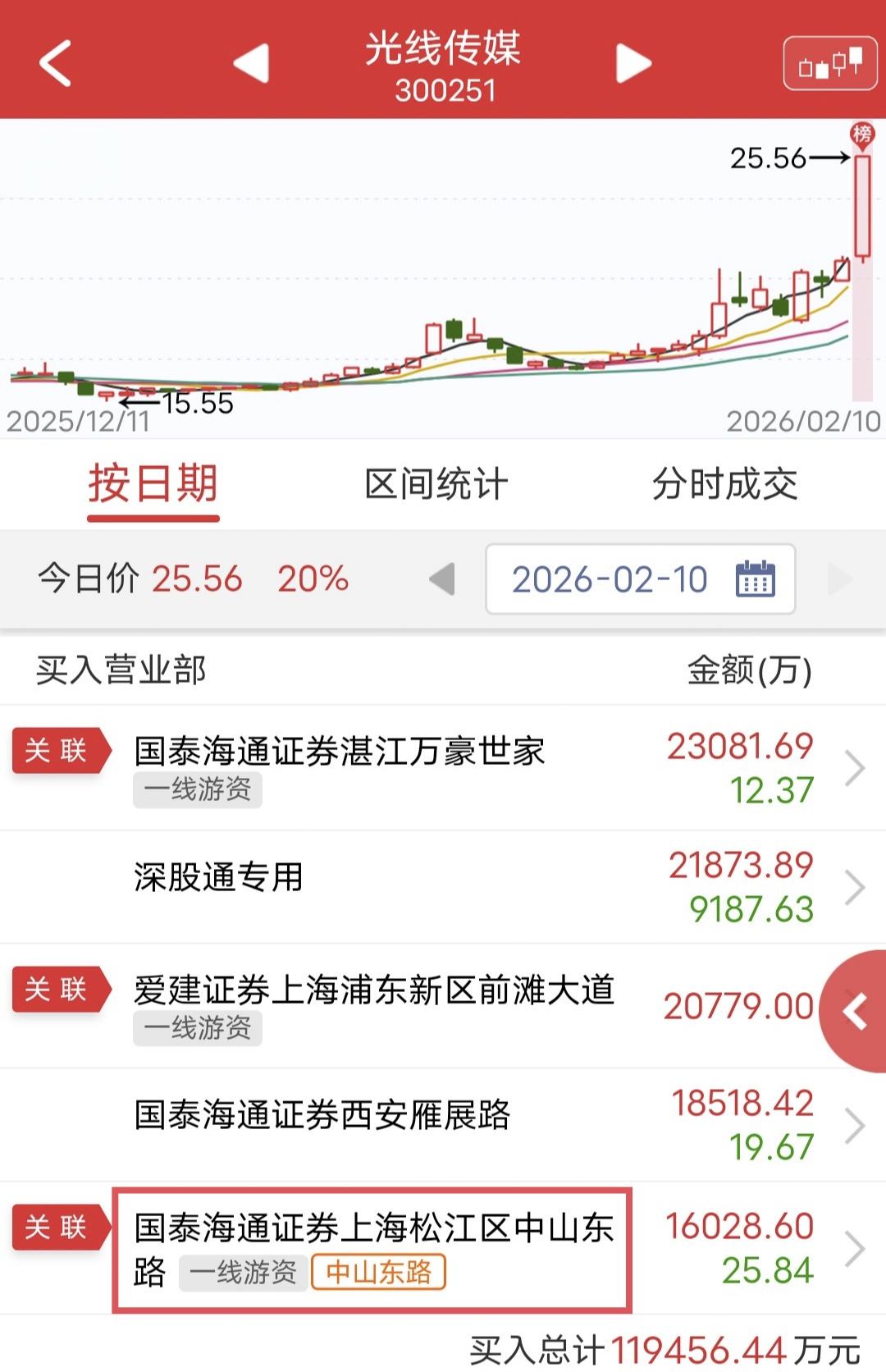Switch to the 区间统计 tab
This screenshot has width=886, height=1372.
point(436,484)
